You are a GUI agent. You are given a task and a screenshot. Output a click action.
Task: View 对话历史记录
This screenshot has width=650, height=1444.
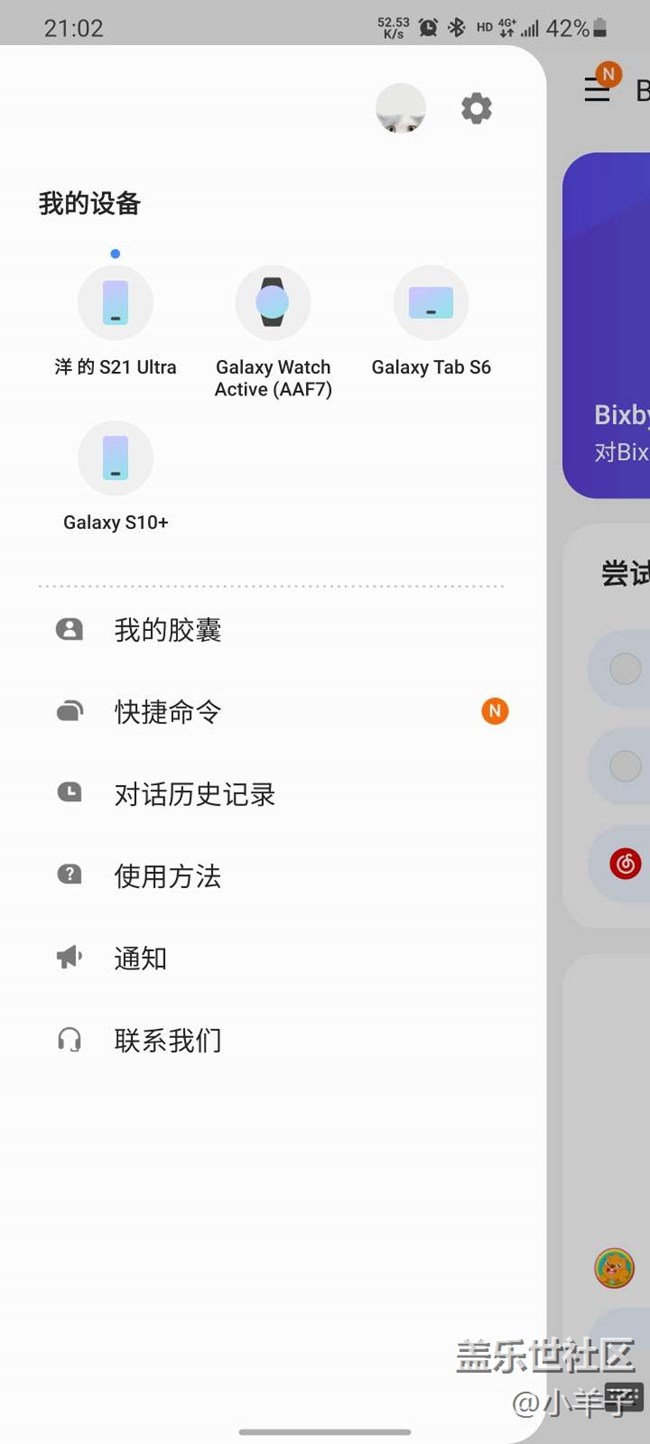click(x=194, y=794)
